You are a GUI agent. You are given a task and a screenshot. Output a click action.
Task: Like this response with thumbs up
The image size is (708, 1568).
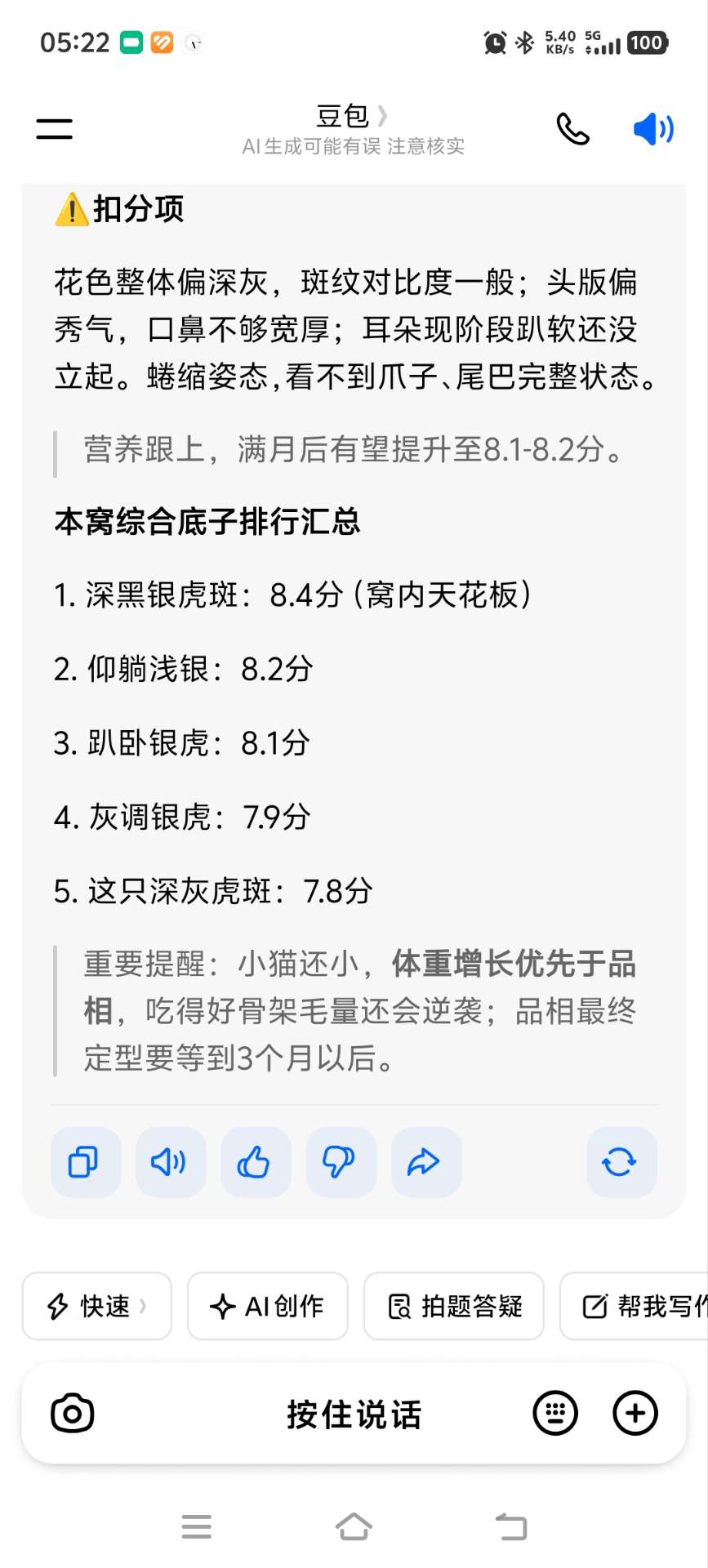coord(256,1162)
